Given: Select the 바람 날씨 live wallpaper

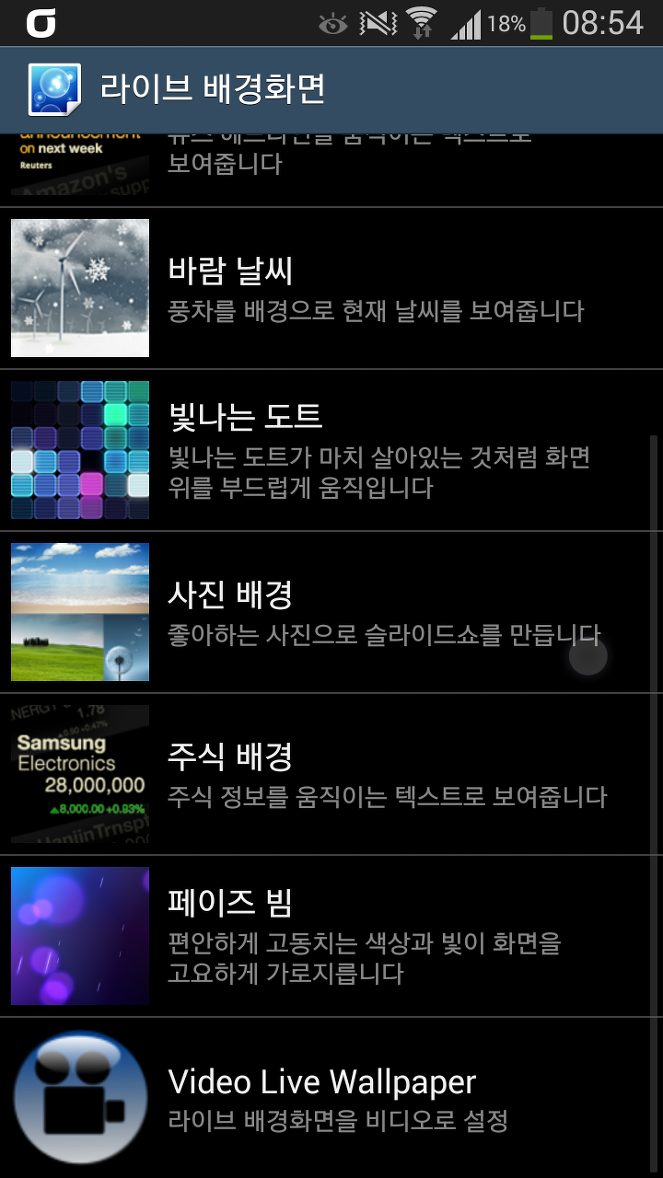Looking at the screenshot, I should tap(332, 288).
